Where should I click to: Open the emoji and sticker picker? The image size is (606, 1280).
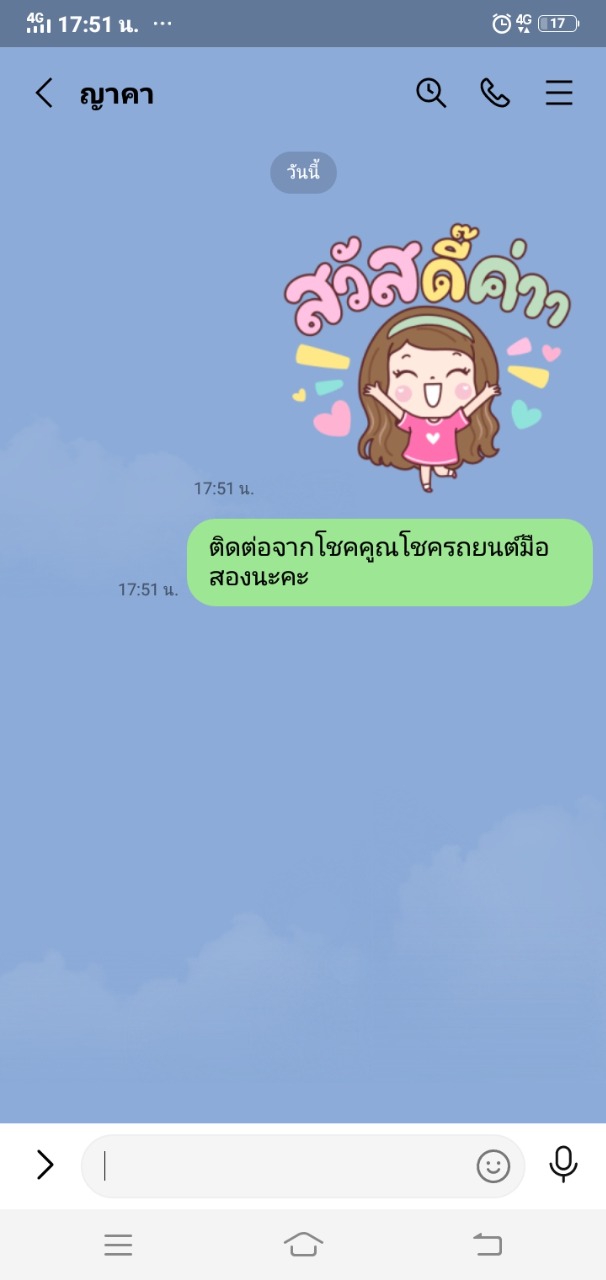[x=493, y=1166]
